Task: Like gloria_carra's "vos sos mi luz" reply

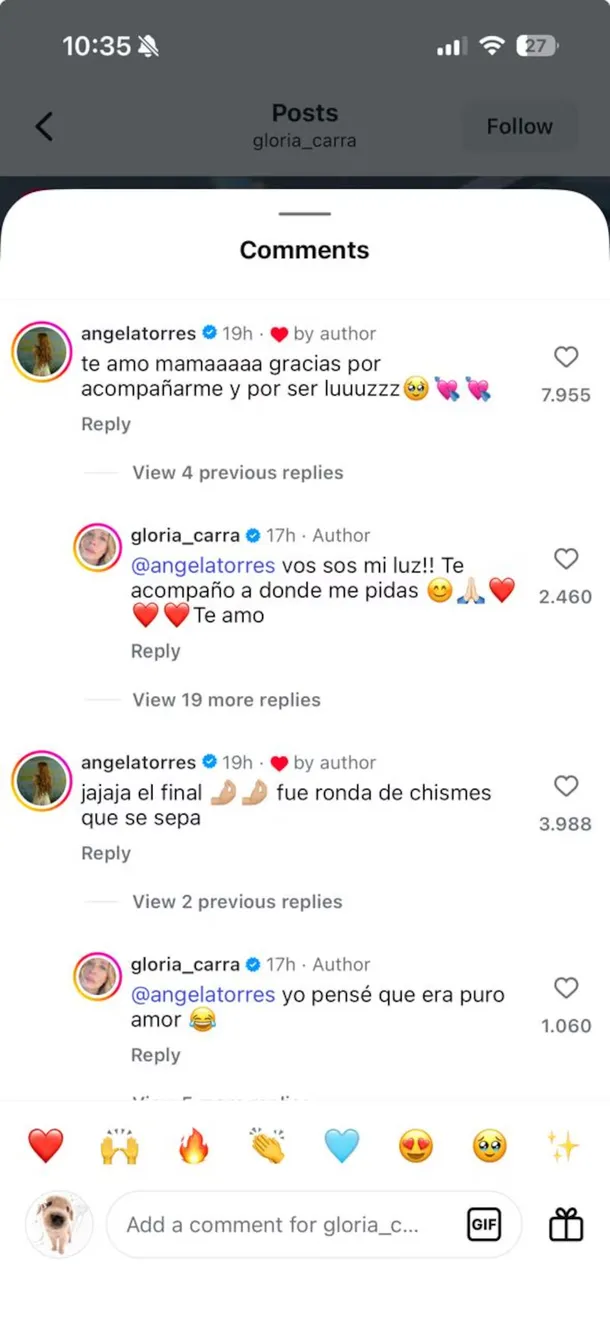Action: 566,559
